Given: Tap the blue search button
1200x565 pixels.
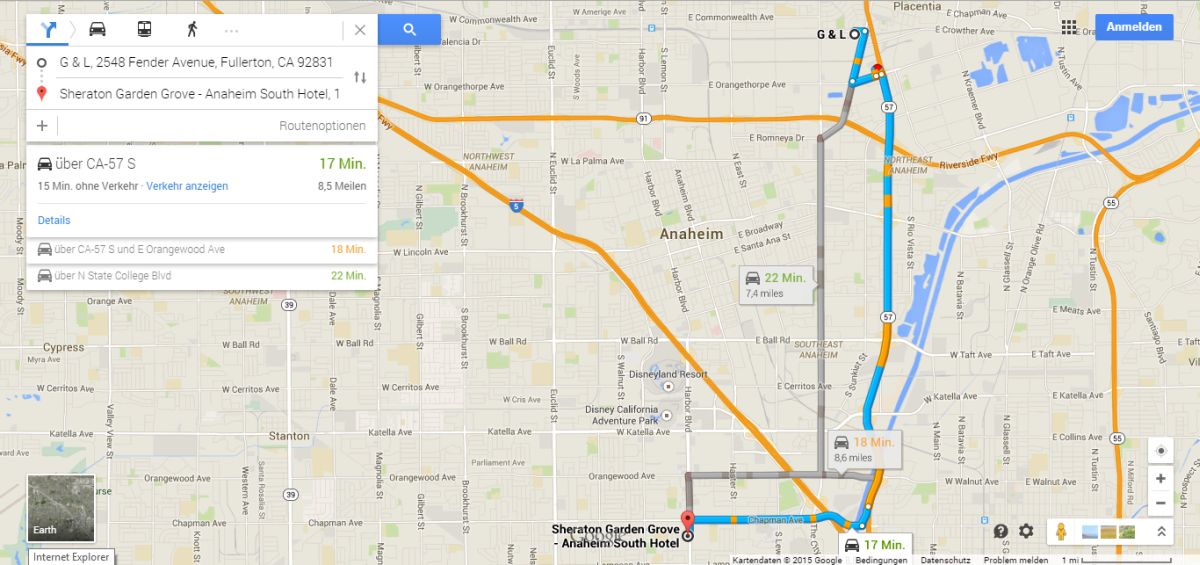Looking at the screenshot, I should (409, 30).
